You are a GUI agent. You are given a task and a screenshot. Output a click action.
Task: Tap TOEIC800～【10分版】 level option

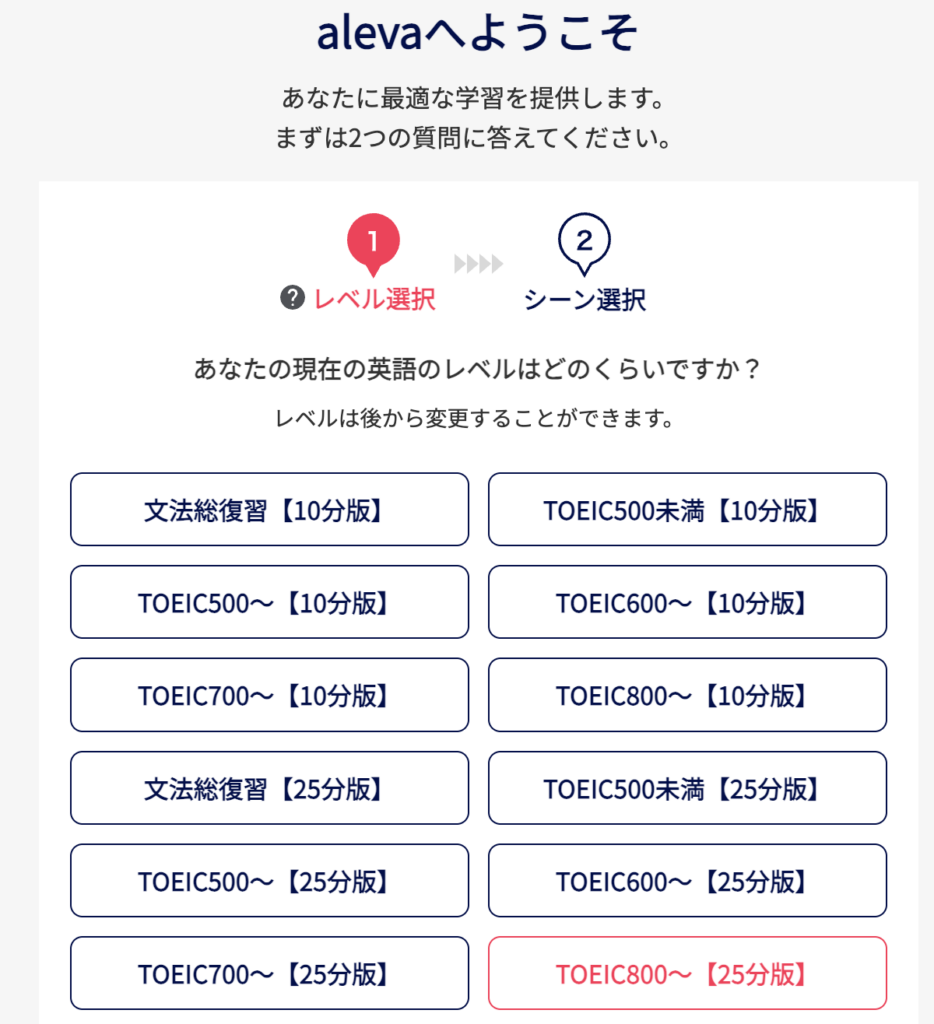click(687, 695)
